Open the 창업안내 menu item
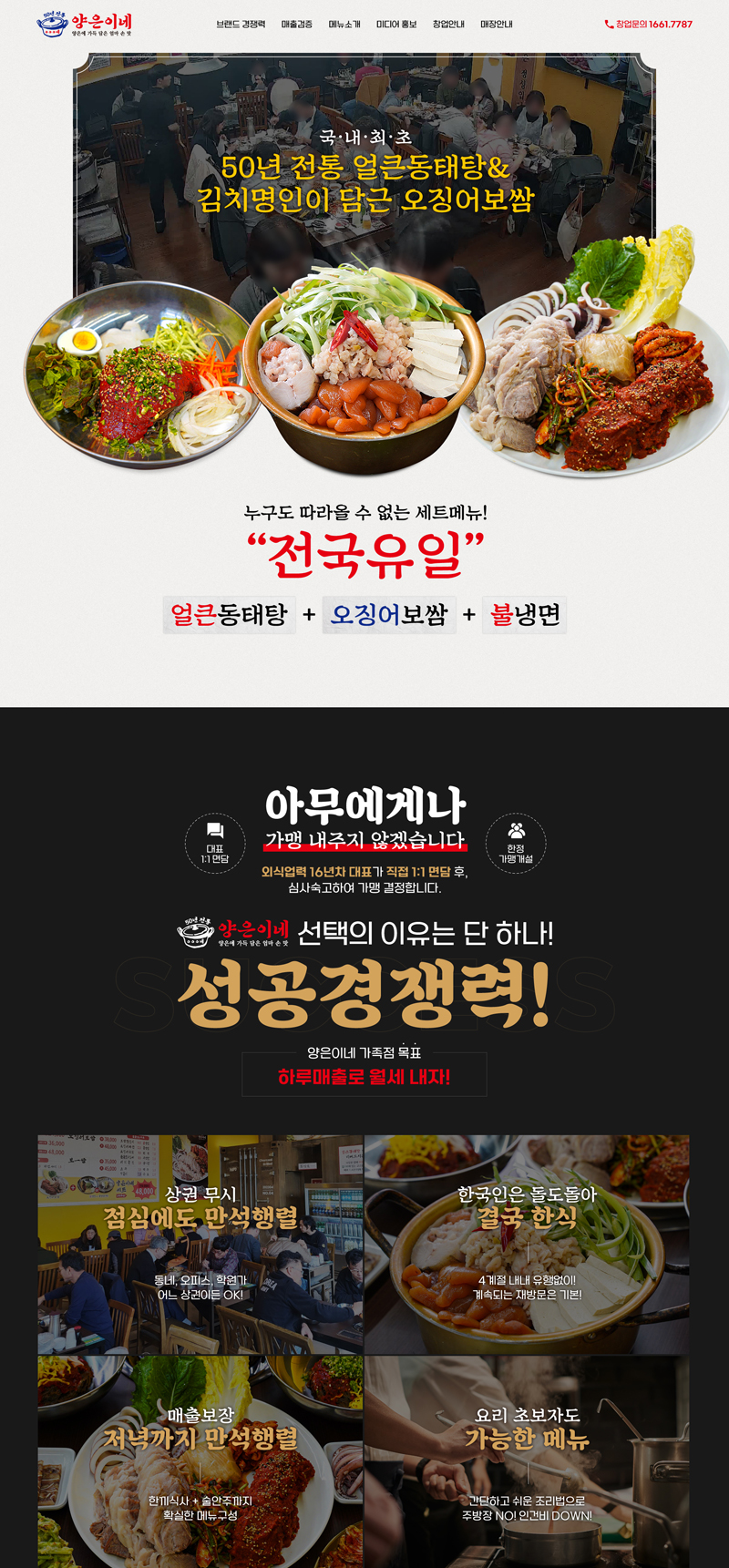Viewport: 729px width, 1568px height. (x=448, y=25)
